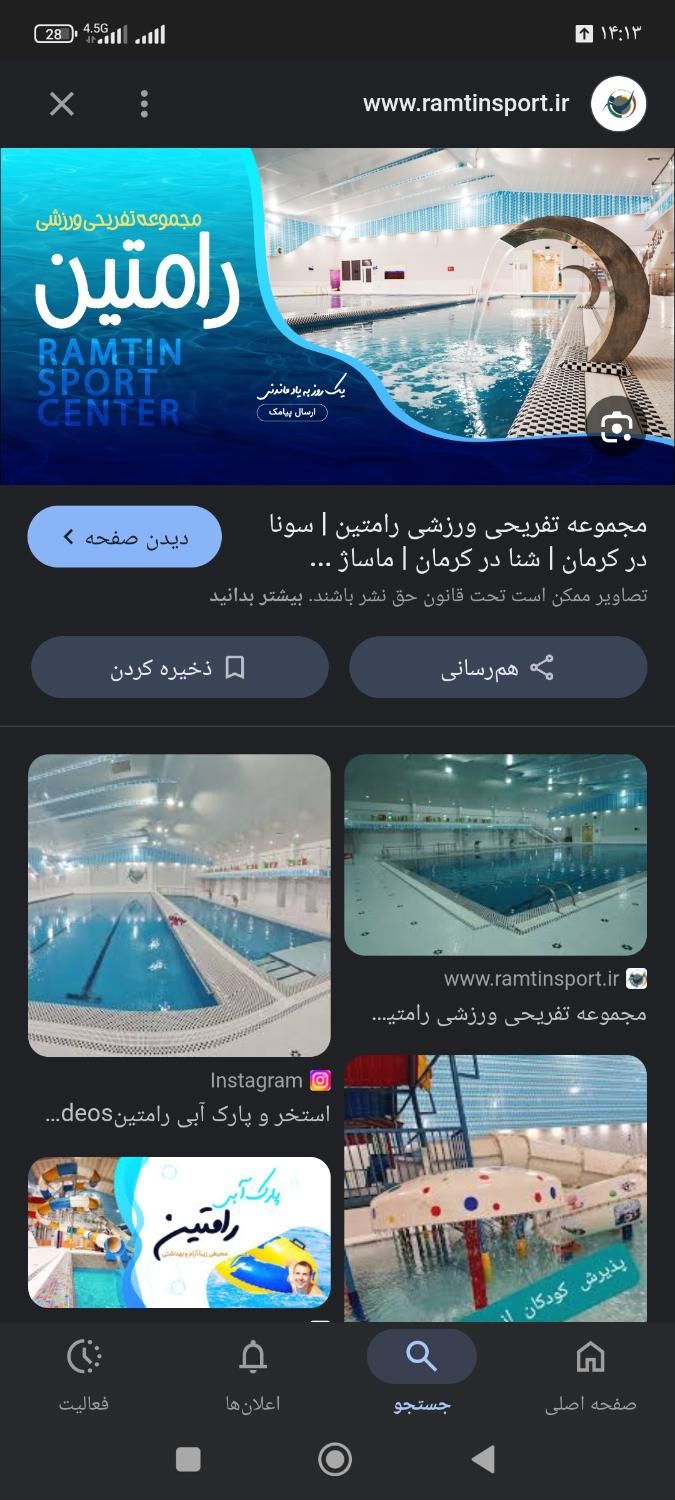This screenshot has height=1500, width=675.
Task: Return to the system home screen
Action: 335,1460
